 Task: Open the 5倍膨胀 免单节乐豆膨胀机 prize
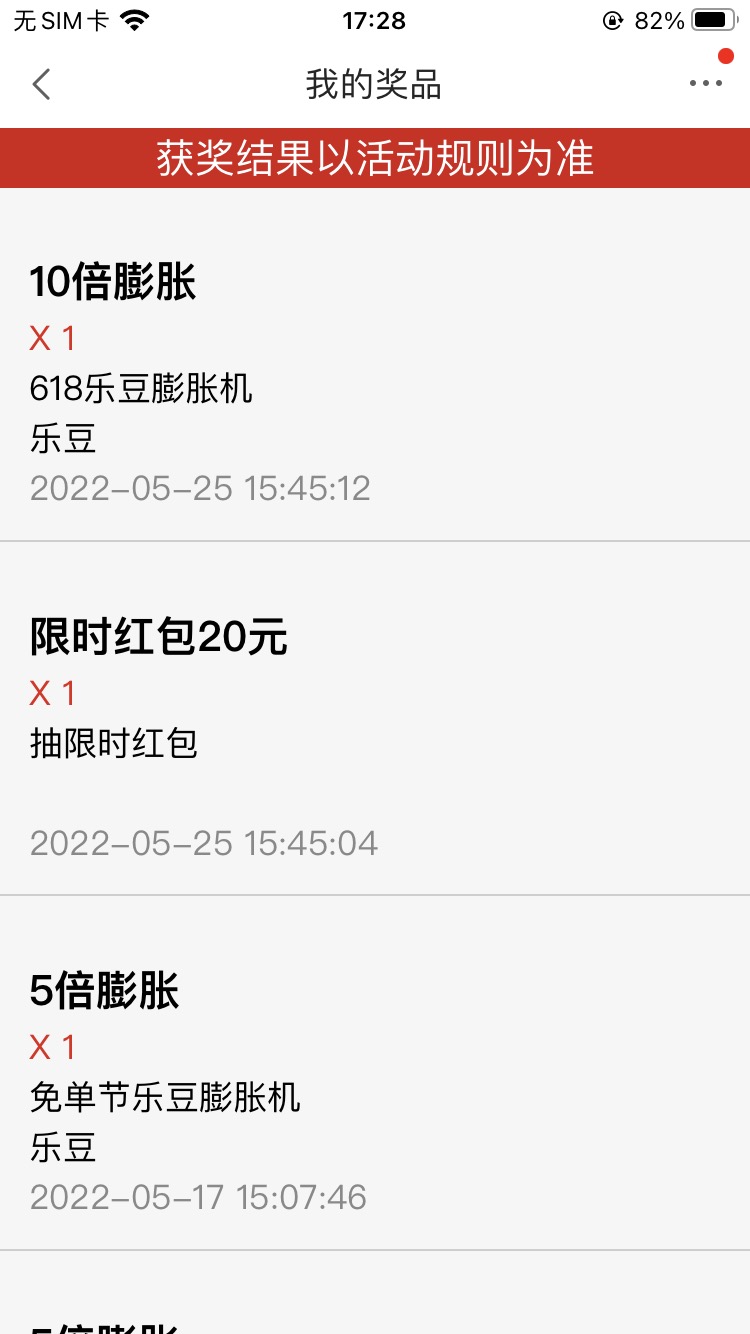pos(375,1073)
